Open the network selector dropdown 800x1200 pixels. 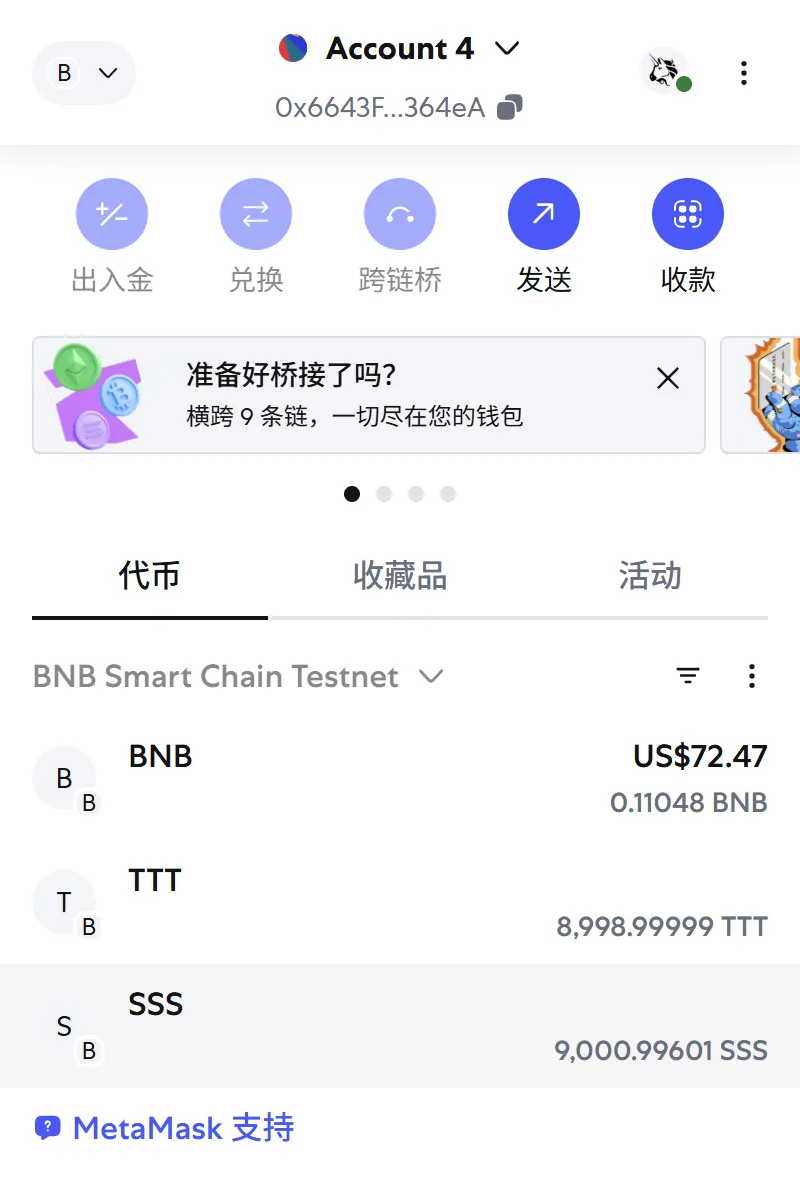[84, 73]
